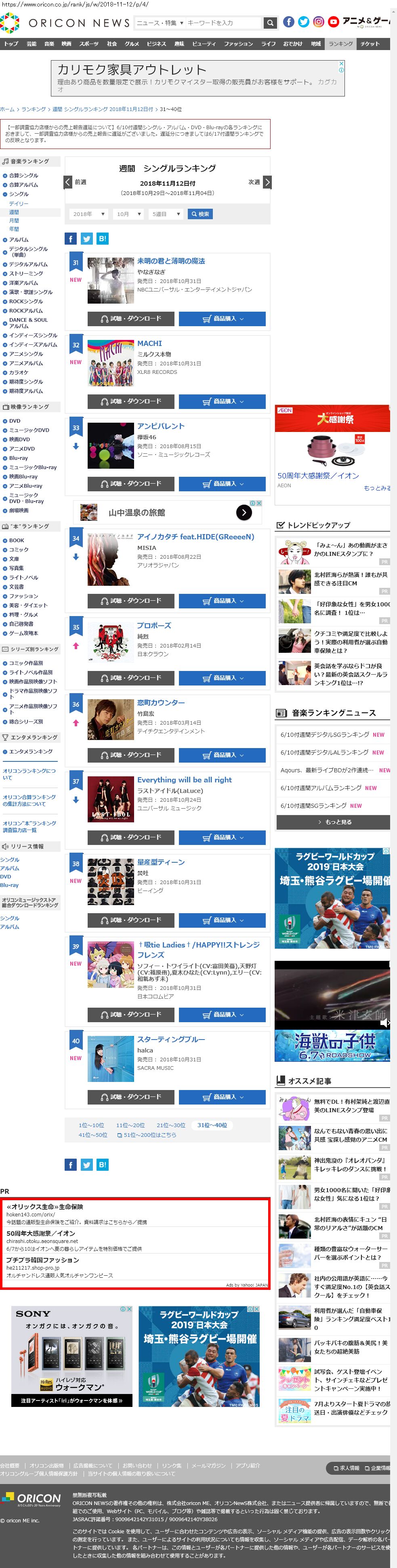Open the もっと見る news button
Image resolution: width=397 pixels, height=1568 pixels.
334,822
